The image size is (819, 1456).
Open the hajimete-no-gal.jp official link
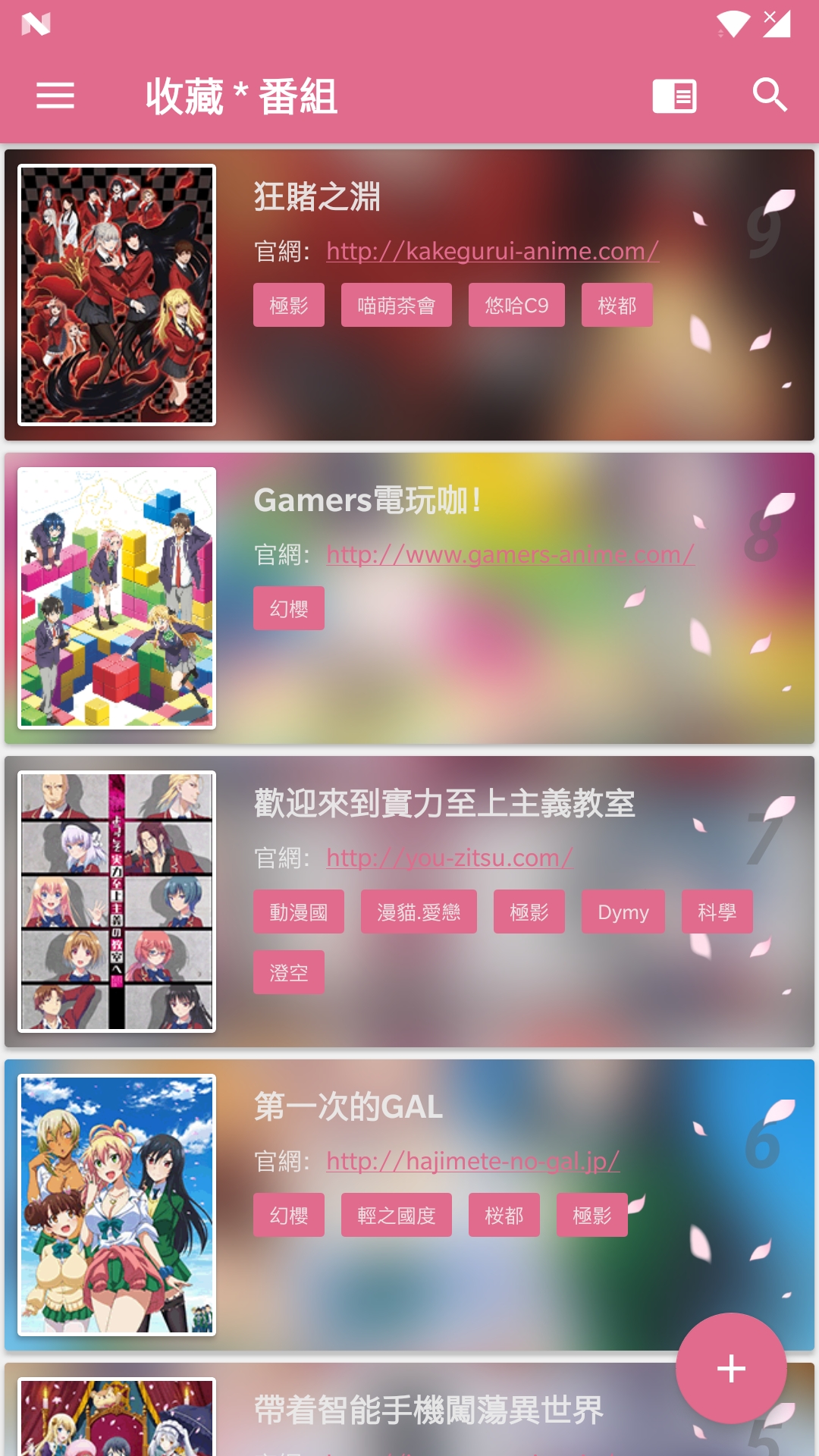tap(473, 1161)
